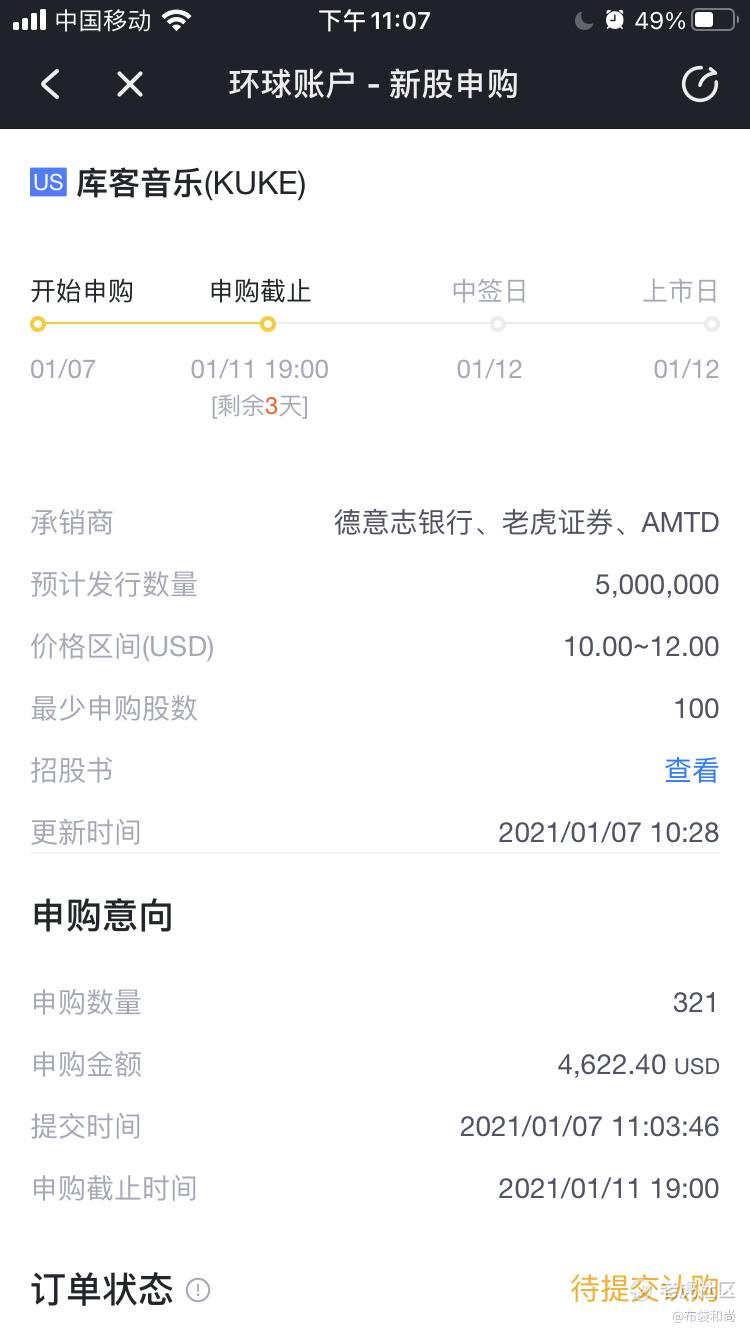This screenshot has width=750, height=1334.
Task: Open the info icon beside 订单状态
Action: tap(199, 1290)
